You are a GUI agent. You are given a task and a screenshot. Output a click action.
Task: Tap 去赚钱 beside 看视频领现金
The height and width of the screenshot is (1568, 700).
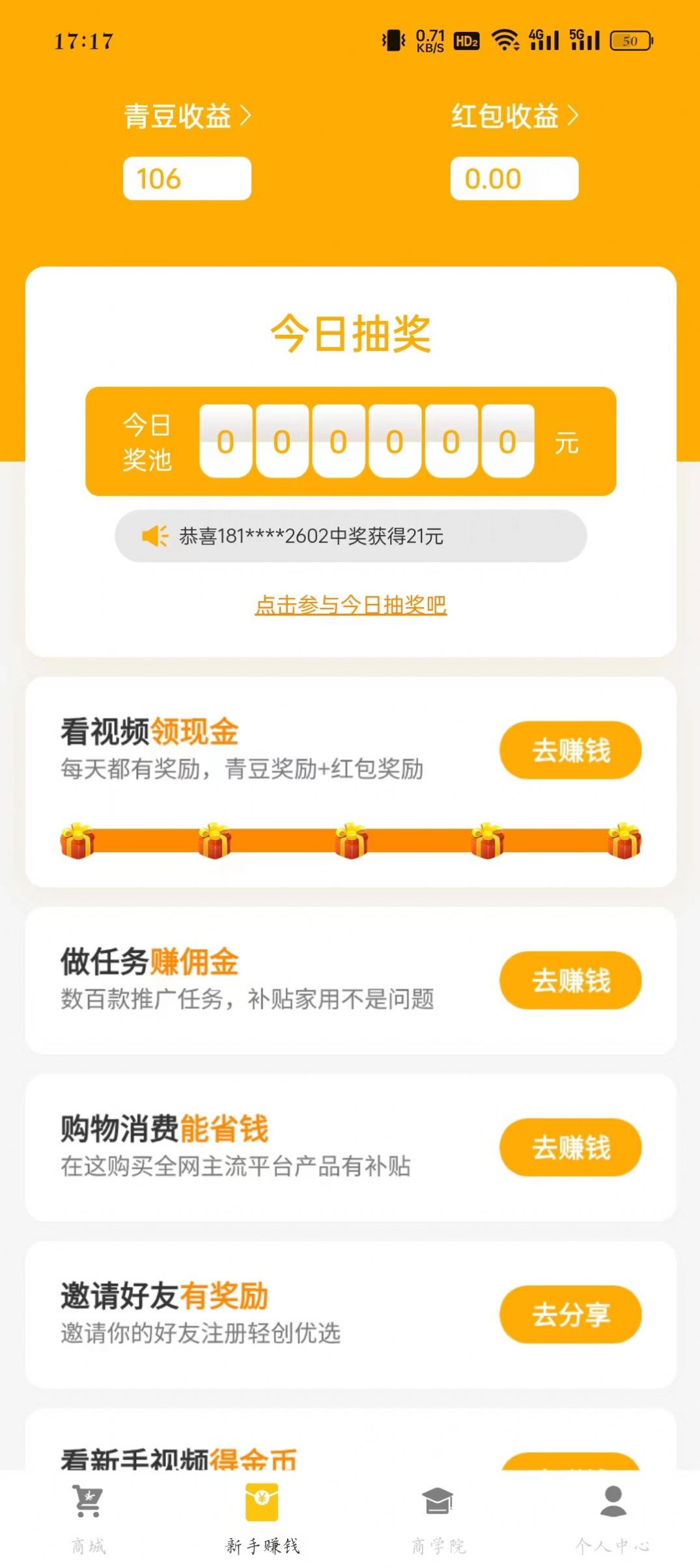tap(570, 750)
